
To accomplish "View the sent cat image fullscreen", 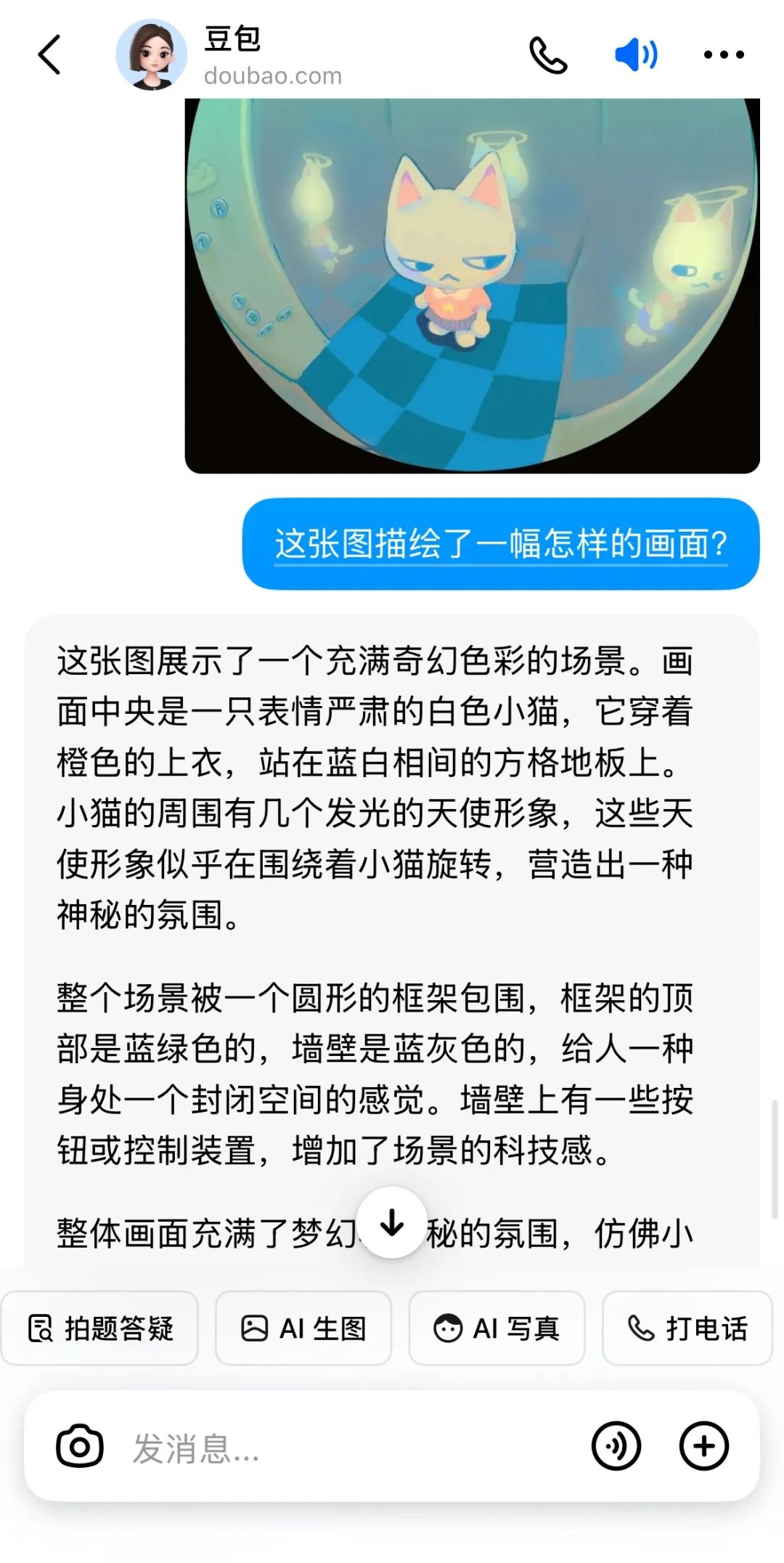I will pyautogui.click(x=472, y=285).
